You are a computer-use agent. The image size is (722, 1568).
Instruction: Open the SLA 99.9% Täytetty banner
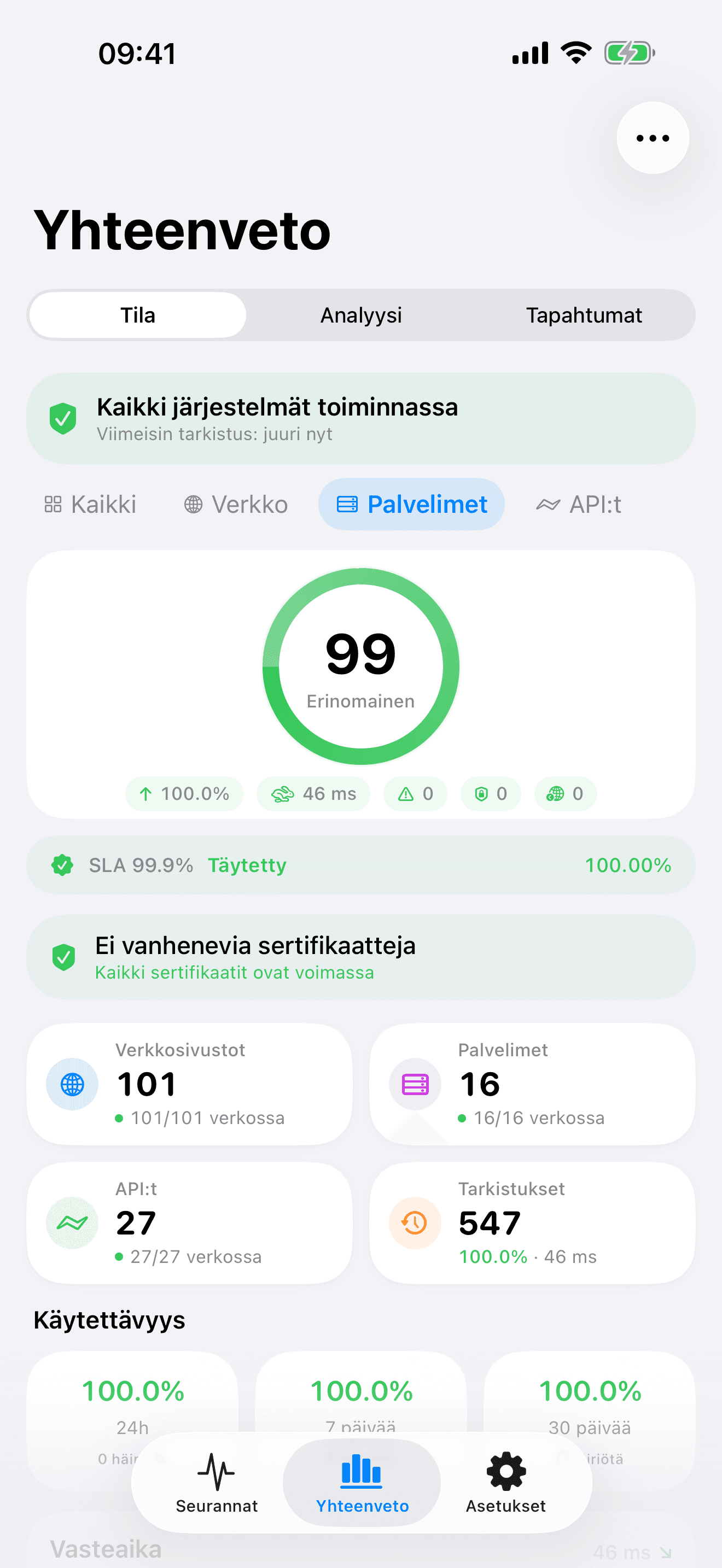tap(360, 865)
